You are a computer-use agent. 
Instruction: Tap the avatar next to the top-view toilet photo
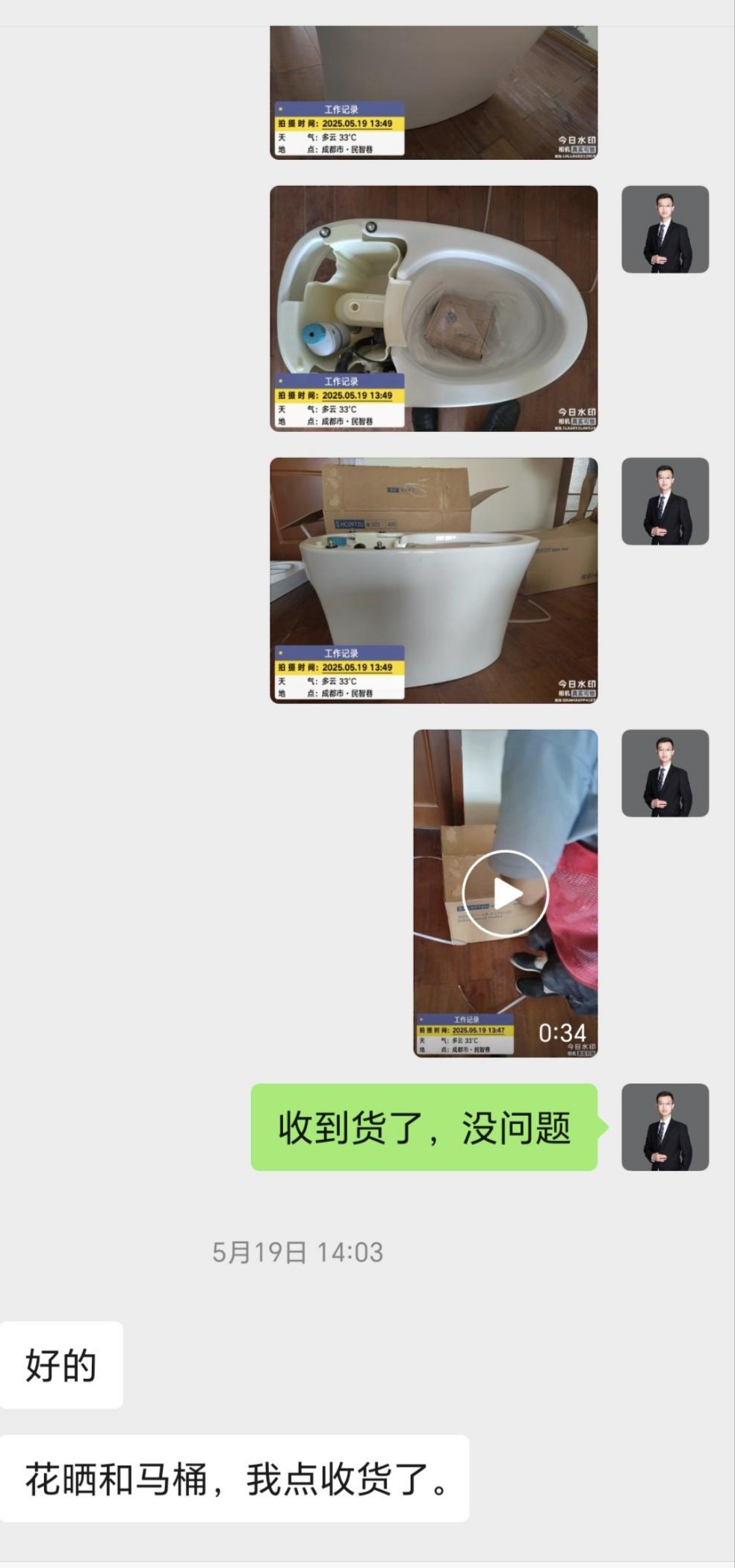click(x=665, y=229)
